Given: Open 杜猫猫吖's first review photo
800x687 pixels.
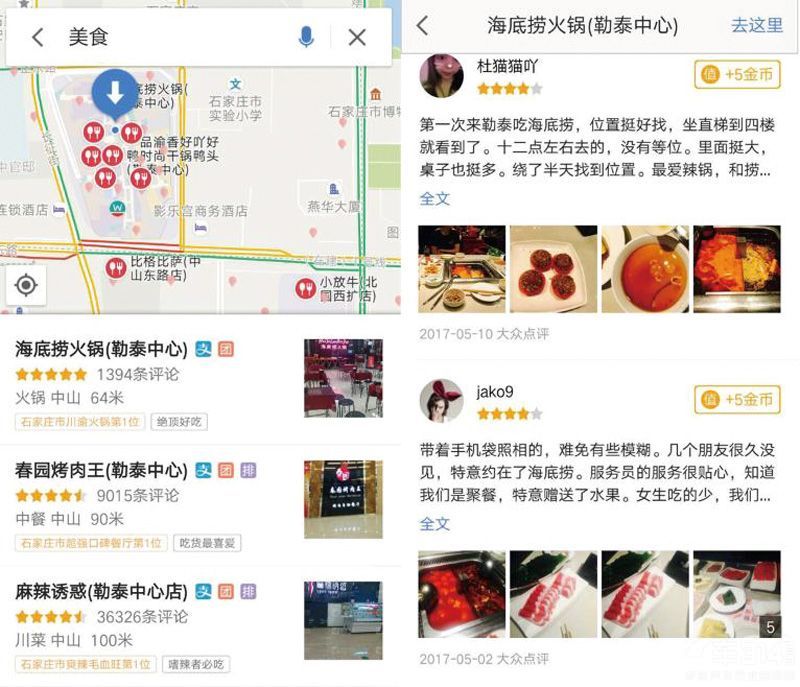Looking at the screenshot, I should [x=461, y=268].
